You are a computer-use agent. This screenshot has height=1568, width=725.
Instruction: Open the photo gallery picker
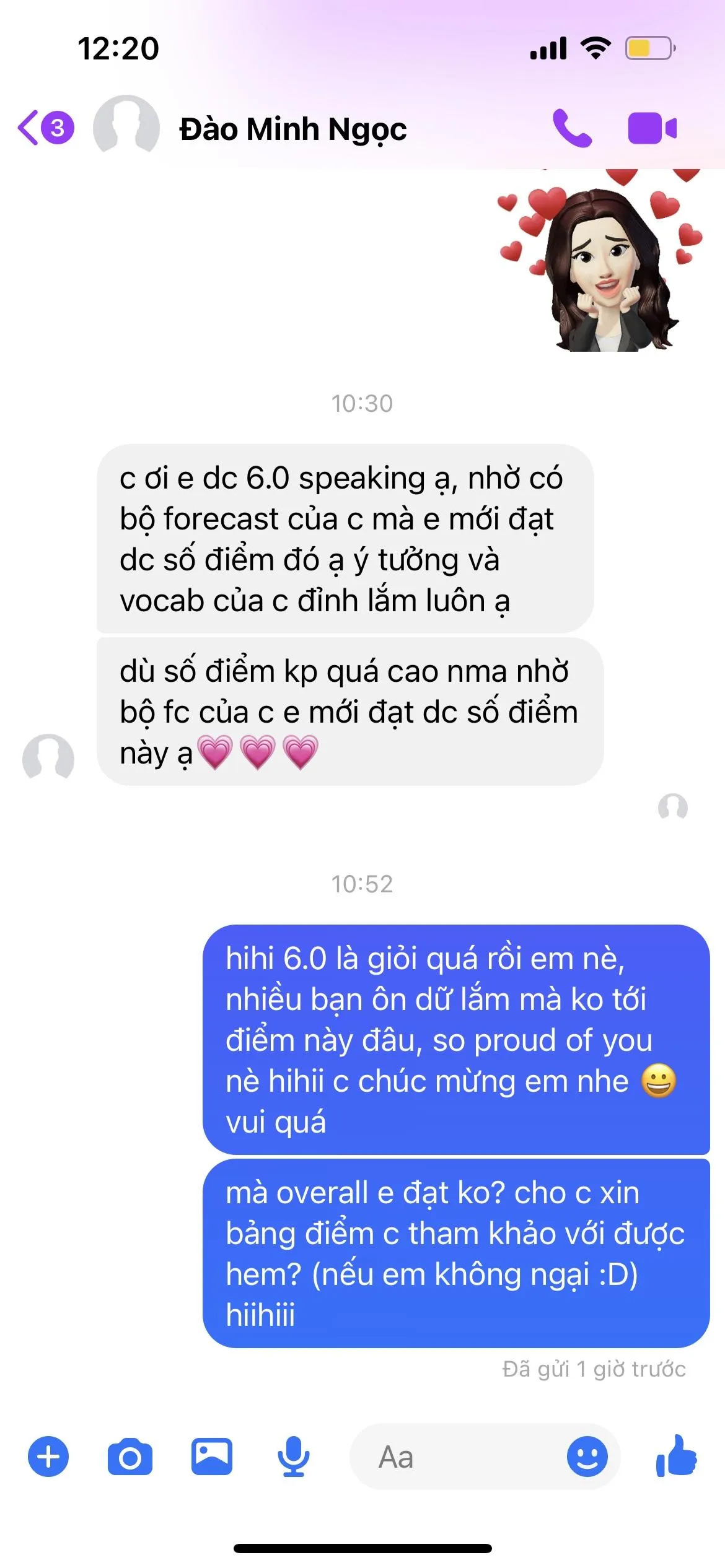click(212, 1457)
